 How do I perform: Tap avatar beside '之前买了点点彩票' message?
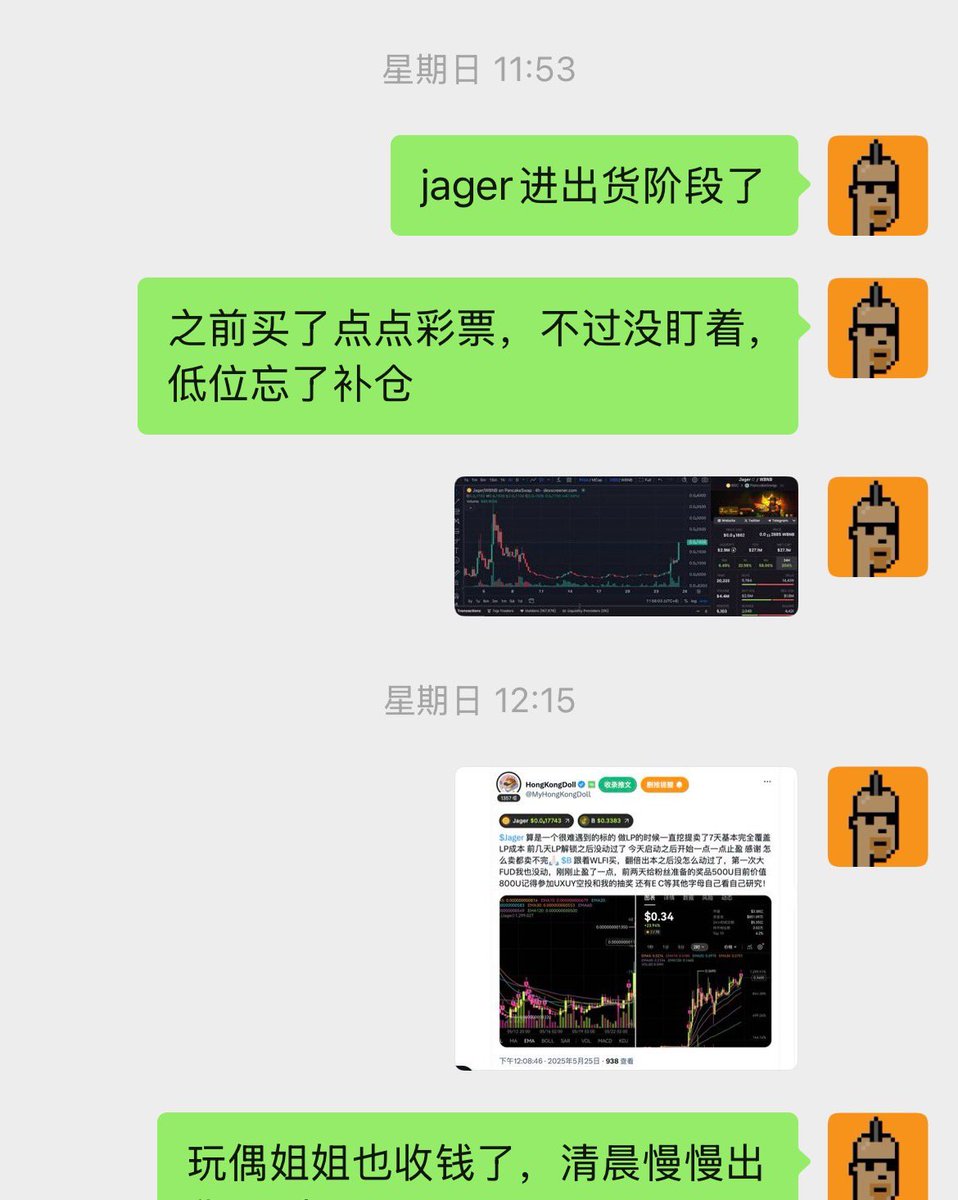tap(877, 328)
